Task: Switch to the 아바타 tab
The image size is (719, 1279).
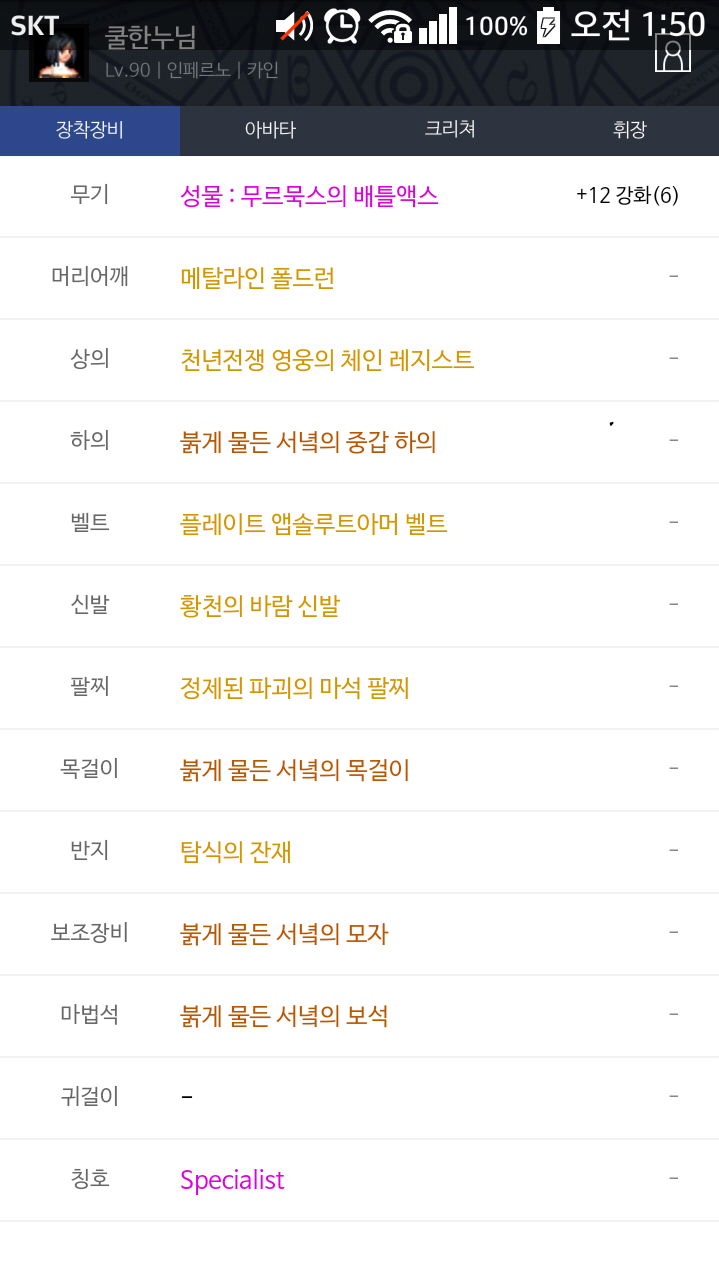Action: [270, 130]
